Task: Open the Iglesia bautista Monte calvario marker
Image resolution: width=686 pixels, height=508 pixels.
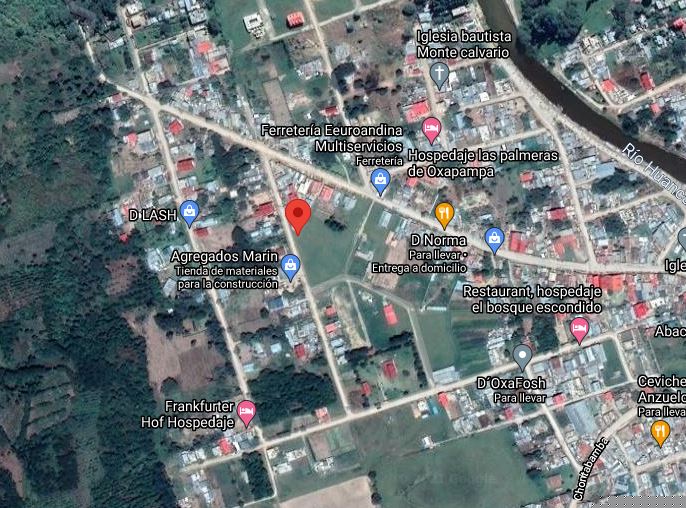Action: tap(439, 73)
